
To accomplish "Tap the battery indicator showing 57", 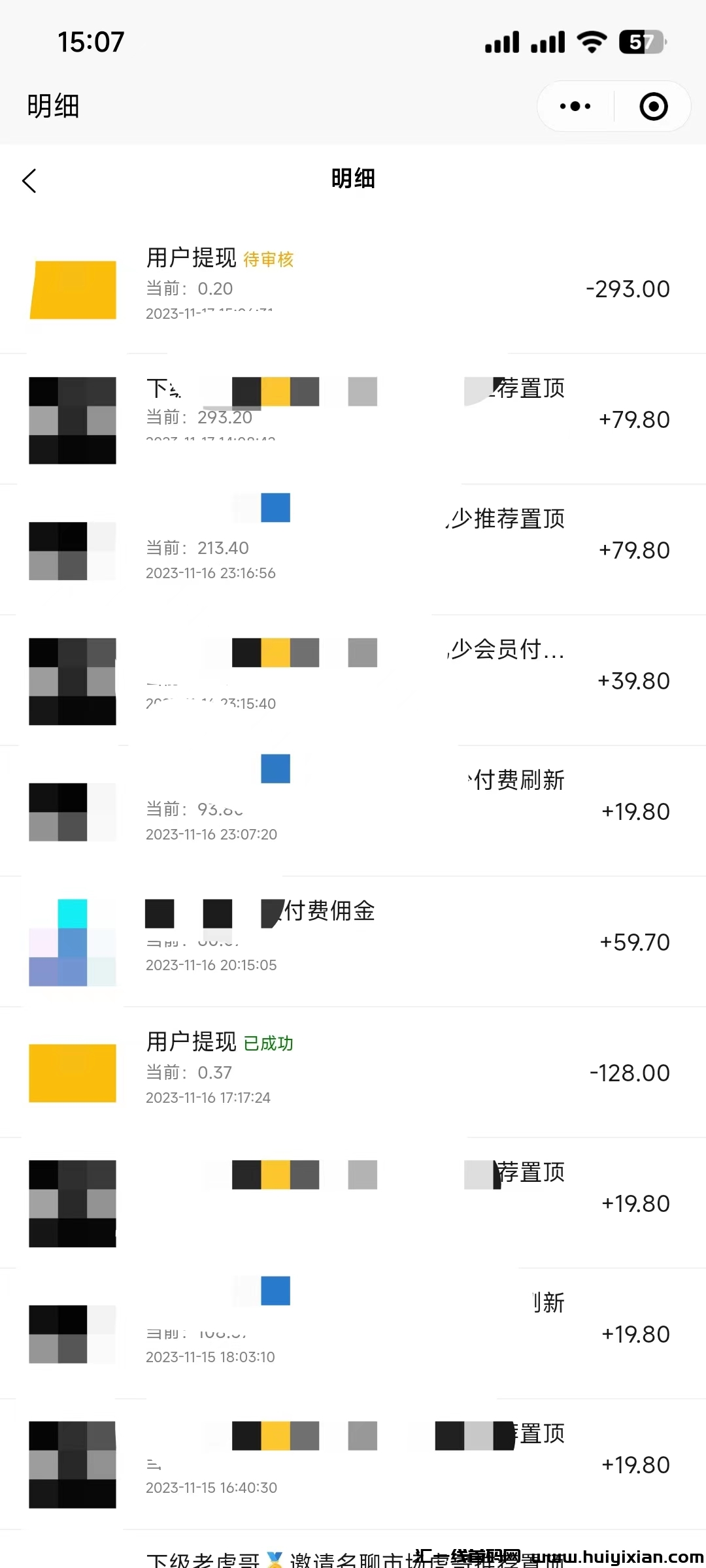I will click(x=641, y=41).
